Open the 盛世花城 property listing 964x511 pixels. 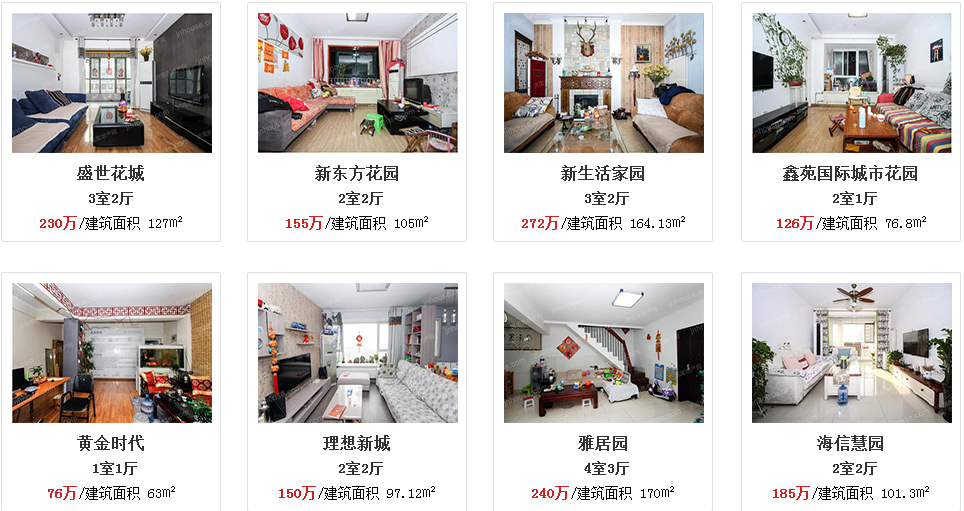click(x=111, y=174)
